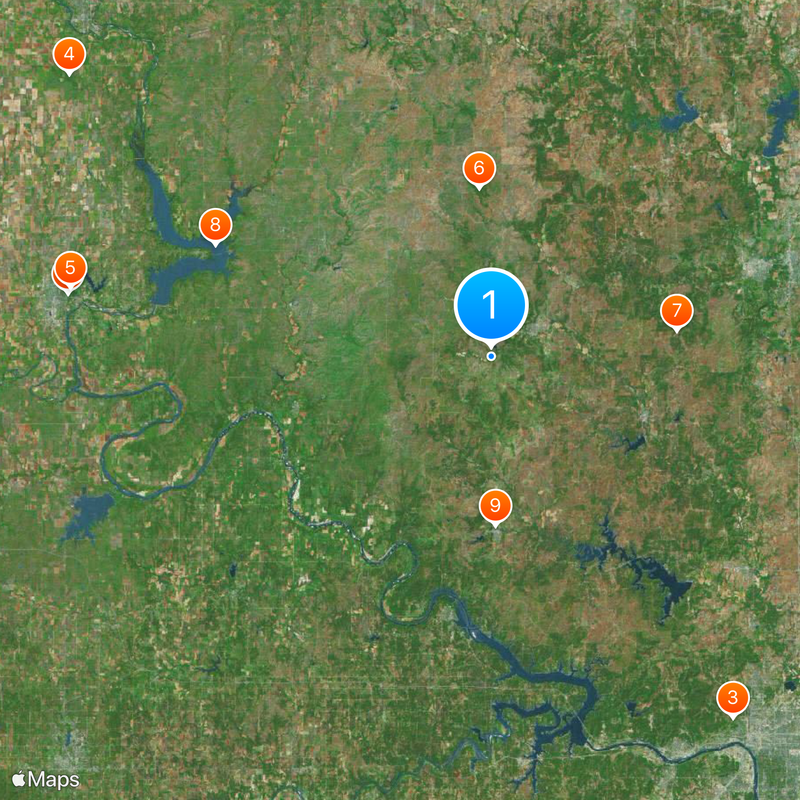Open the pin labeled 7
This screenshot has height=800, width=800.
(677, 310)
